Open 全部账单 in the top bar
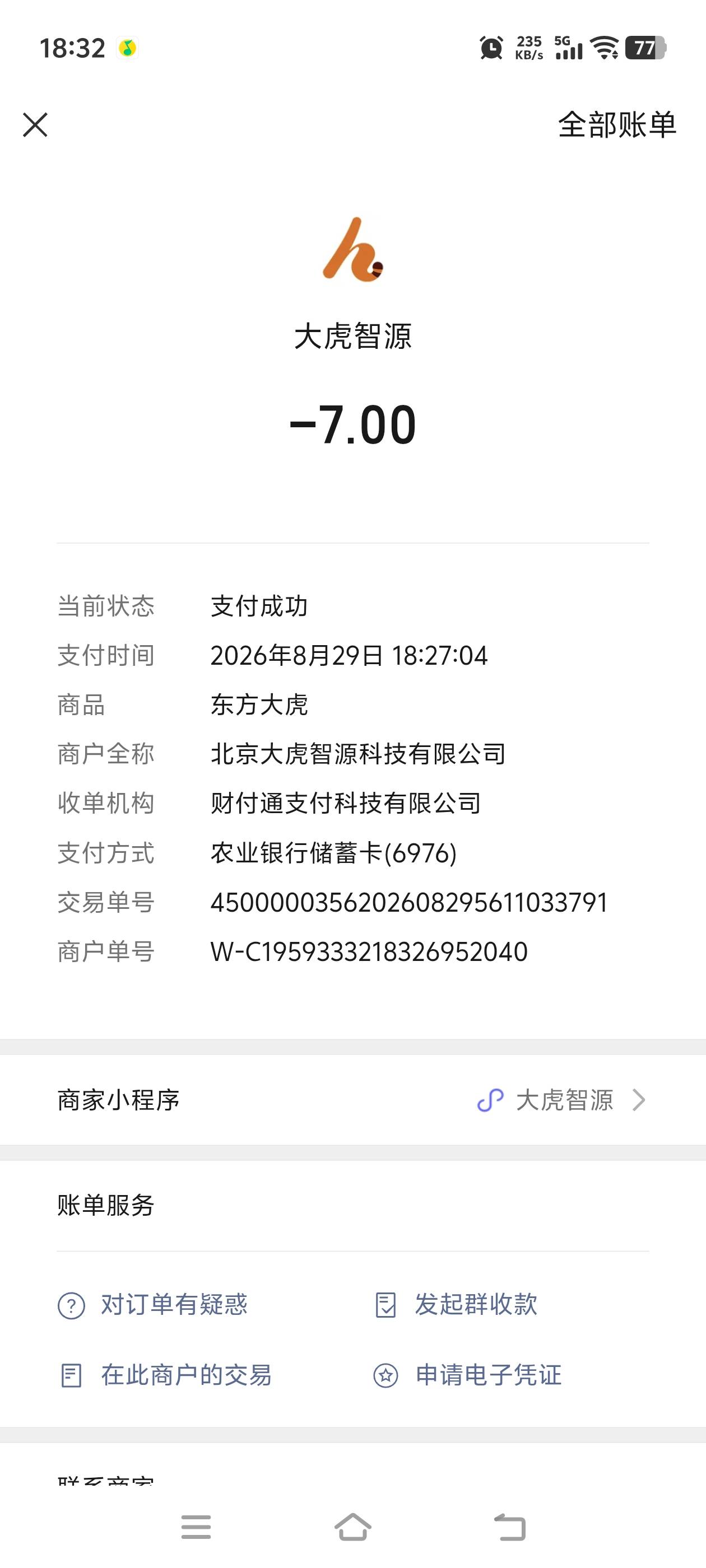Screen dimensions: 706x1568 pos(617,125)
